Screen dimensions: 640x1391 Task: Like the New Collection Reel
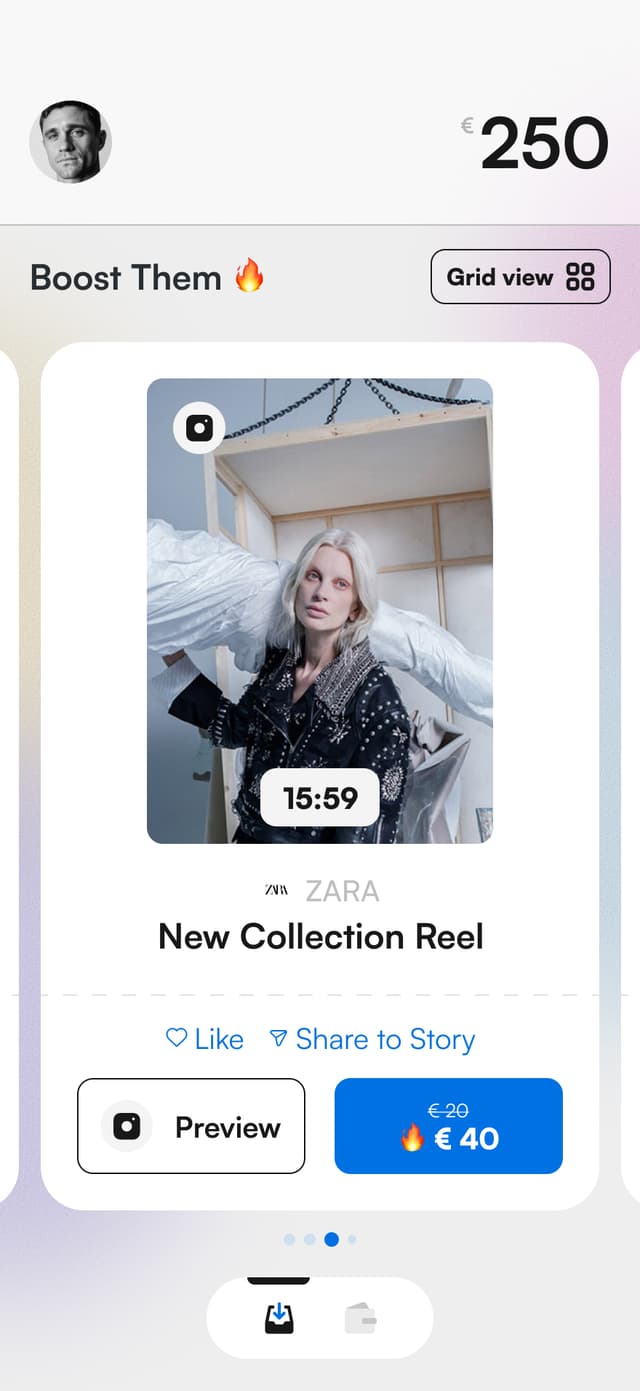point(205,1039)
